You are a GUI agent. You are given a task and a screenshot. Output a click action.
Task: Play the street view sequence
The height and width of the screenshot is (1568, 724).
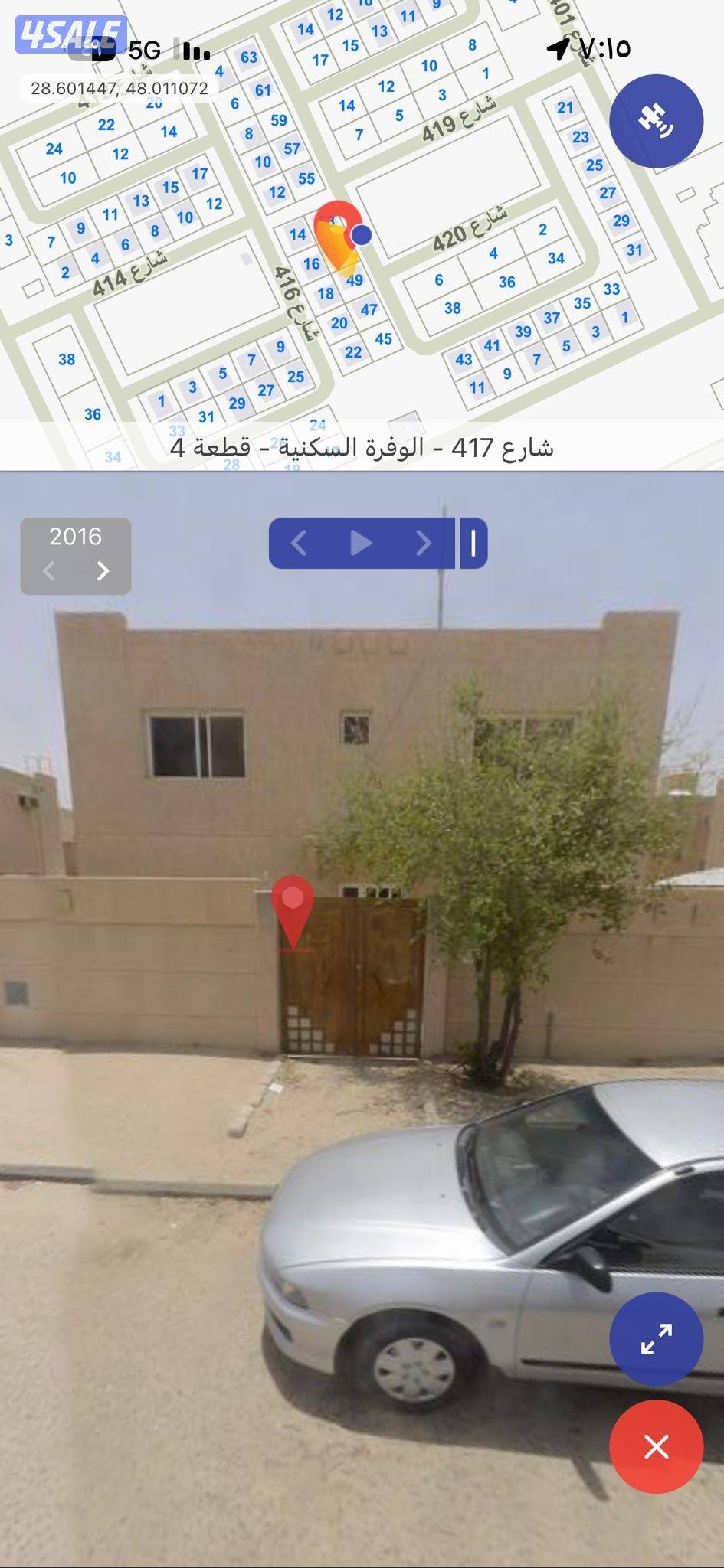pyautogui.click(x=360, y=544)
